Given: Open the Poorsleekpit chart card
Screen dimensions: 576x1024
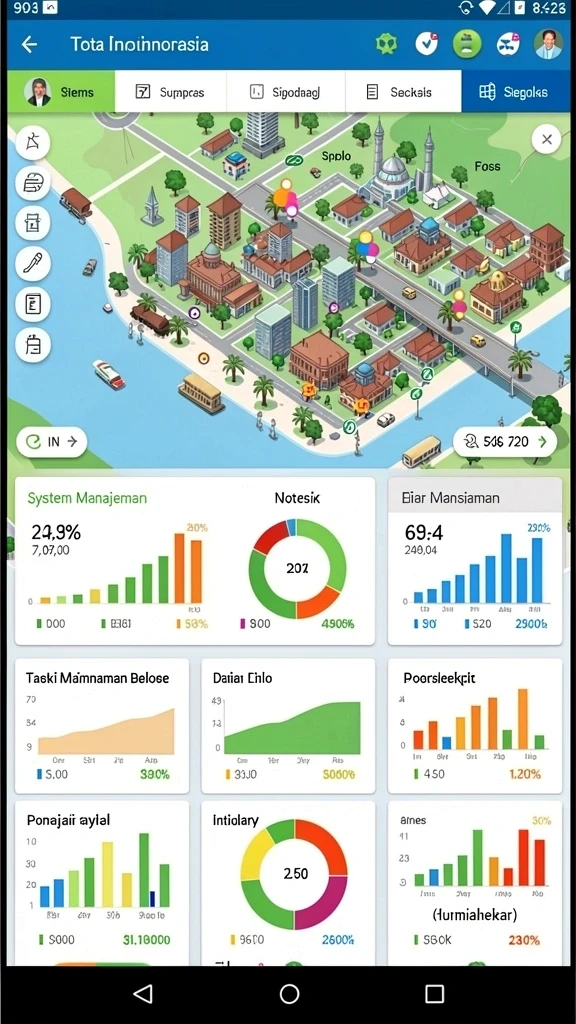Looking at the screenshot, I should tap(475, 726).
